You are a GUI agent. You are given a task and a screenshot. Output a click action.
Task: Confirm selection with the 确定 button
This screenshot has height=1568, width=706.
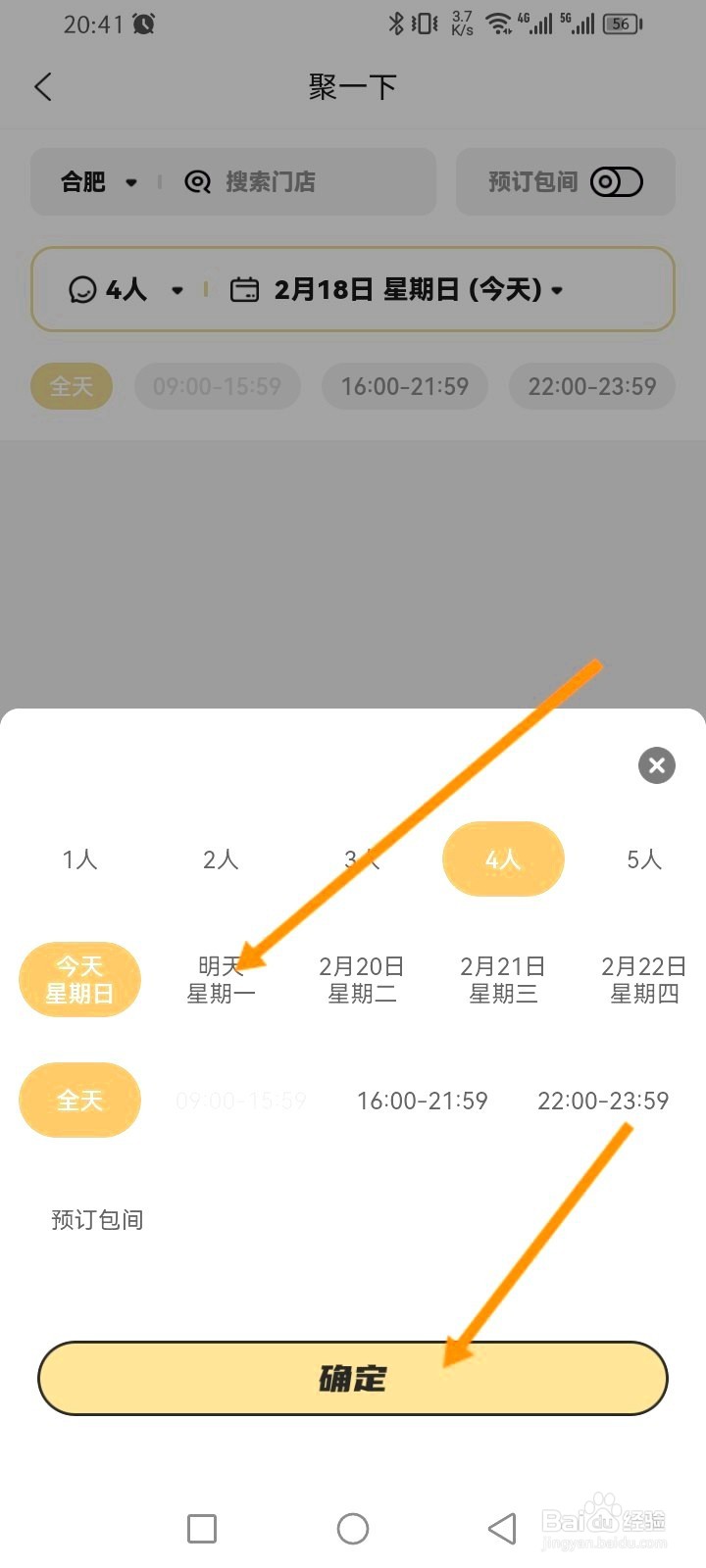[353, 1378]
